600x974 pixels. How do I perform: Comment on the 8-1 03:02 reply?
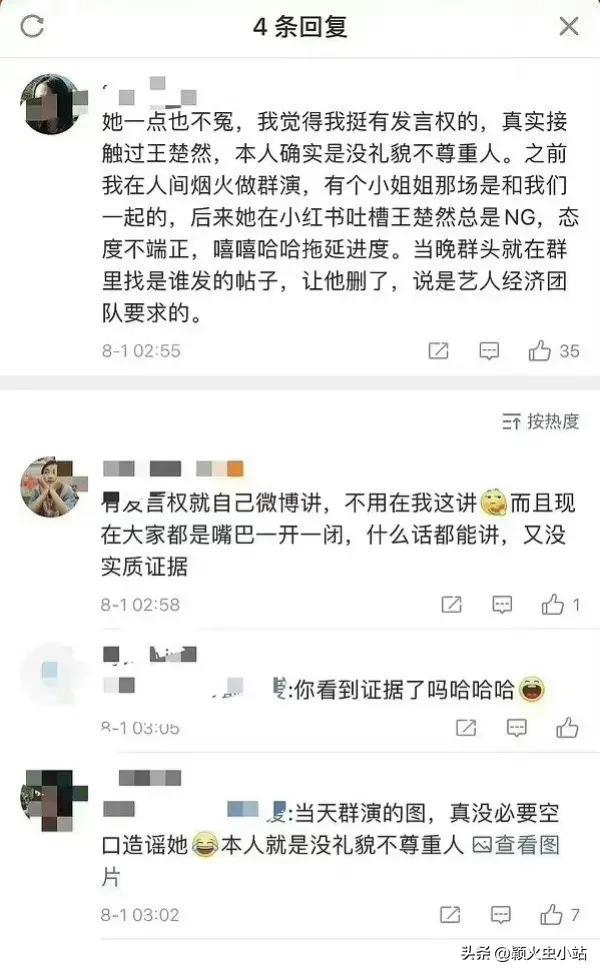pyautogui.click(x=502, y=914)
